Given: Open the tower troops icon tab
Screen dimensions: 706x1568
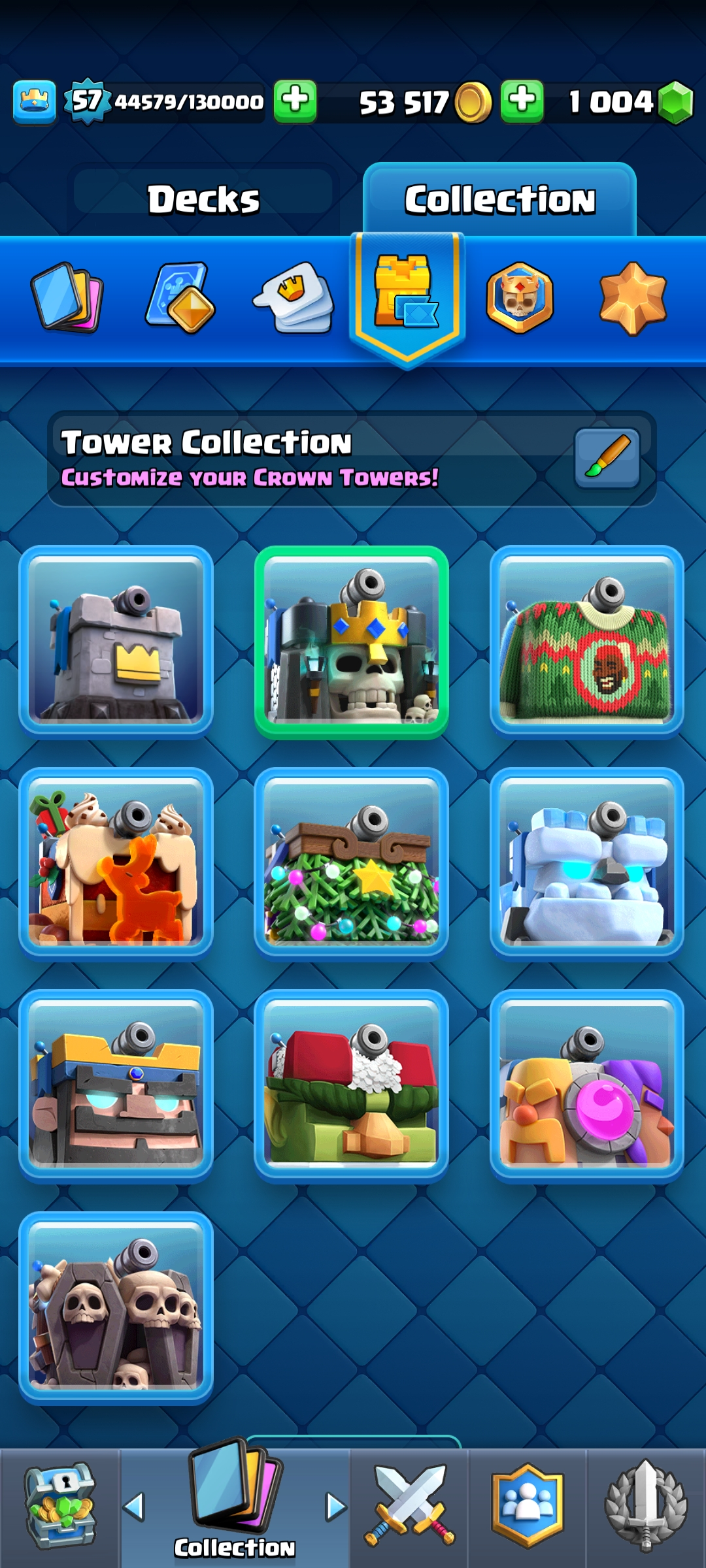Looking at the screenshot, I should click(180, 297).
